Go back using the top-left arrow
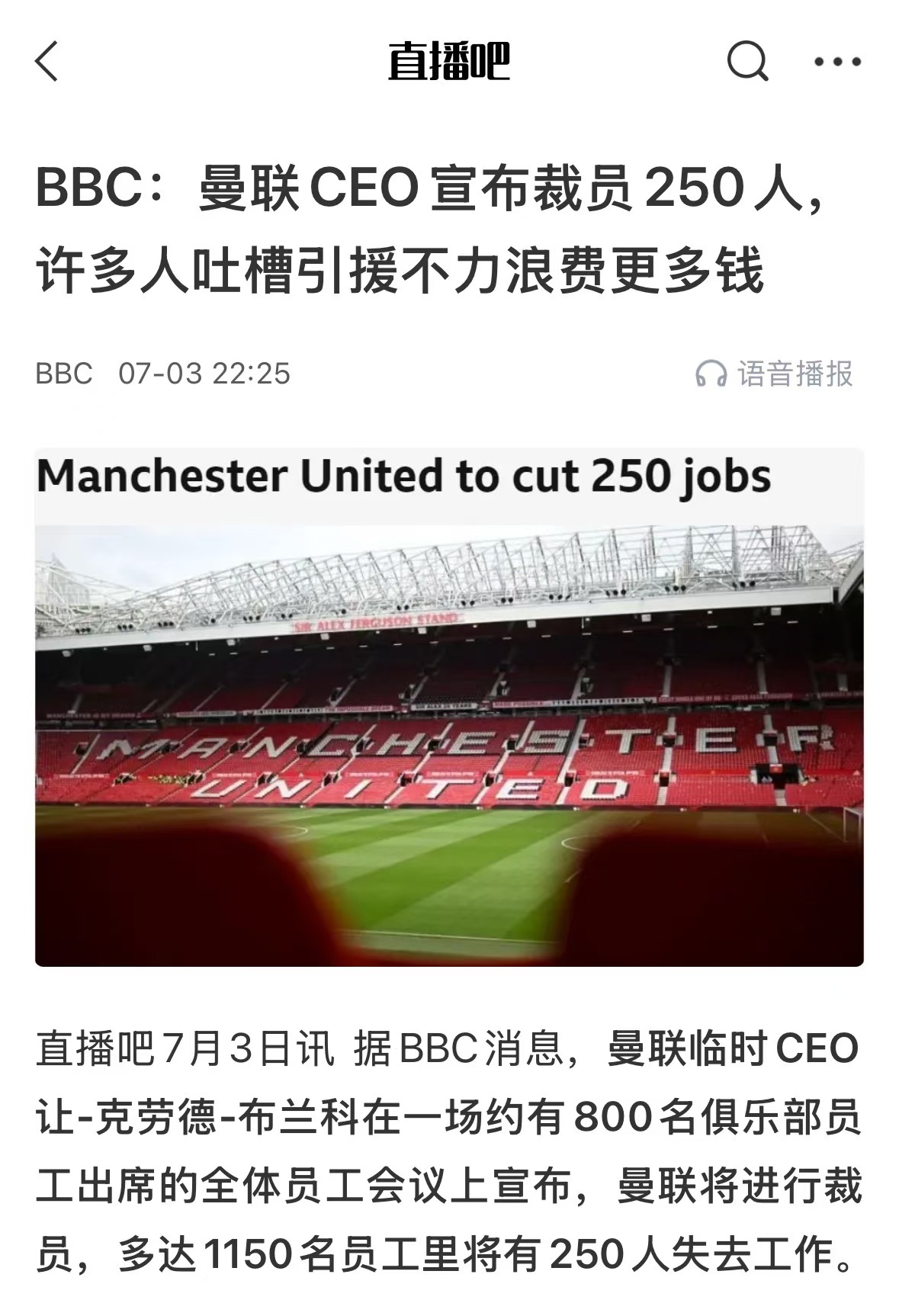Image resolution: width=899 pixels, height=1316 pixels. click(x=47, y=62)
